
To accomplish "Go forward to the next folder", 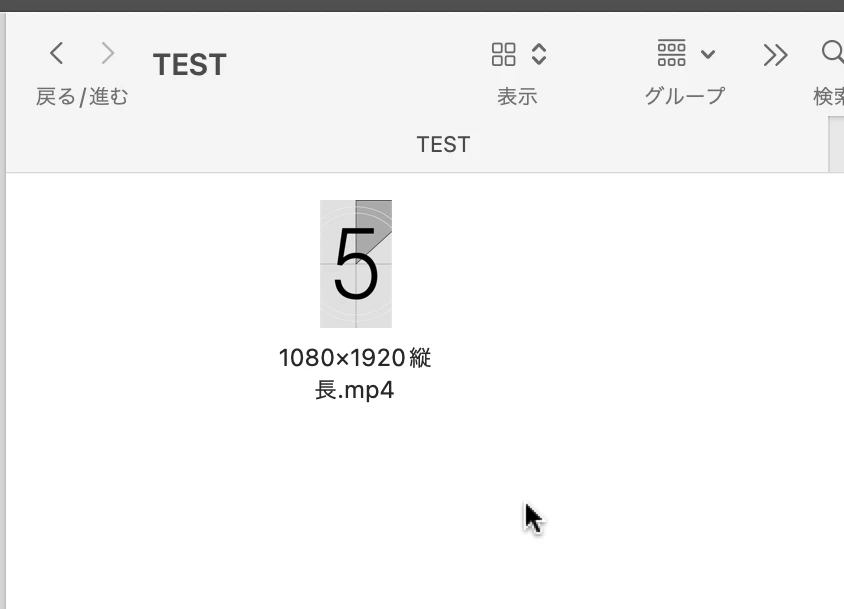I will [x=108, y=54].
